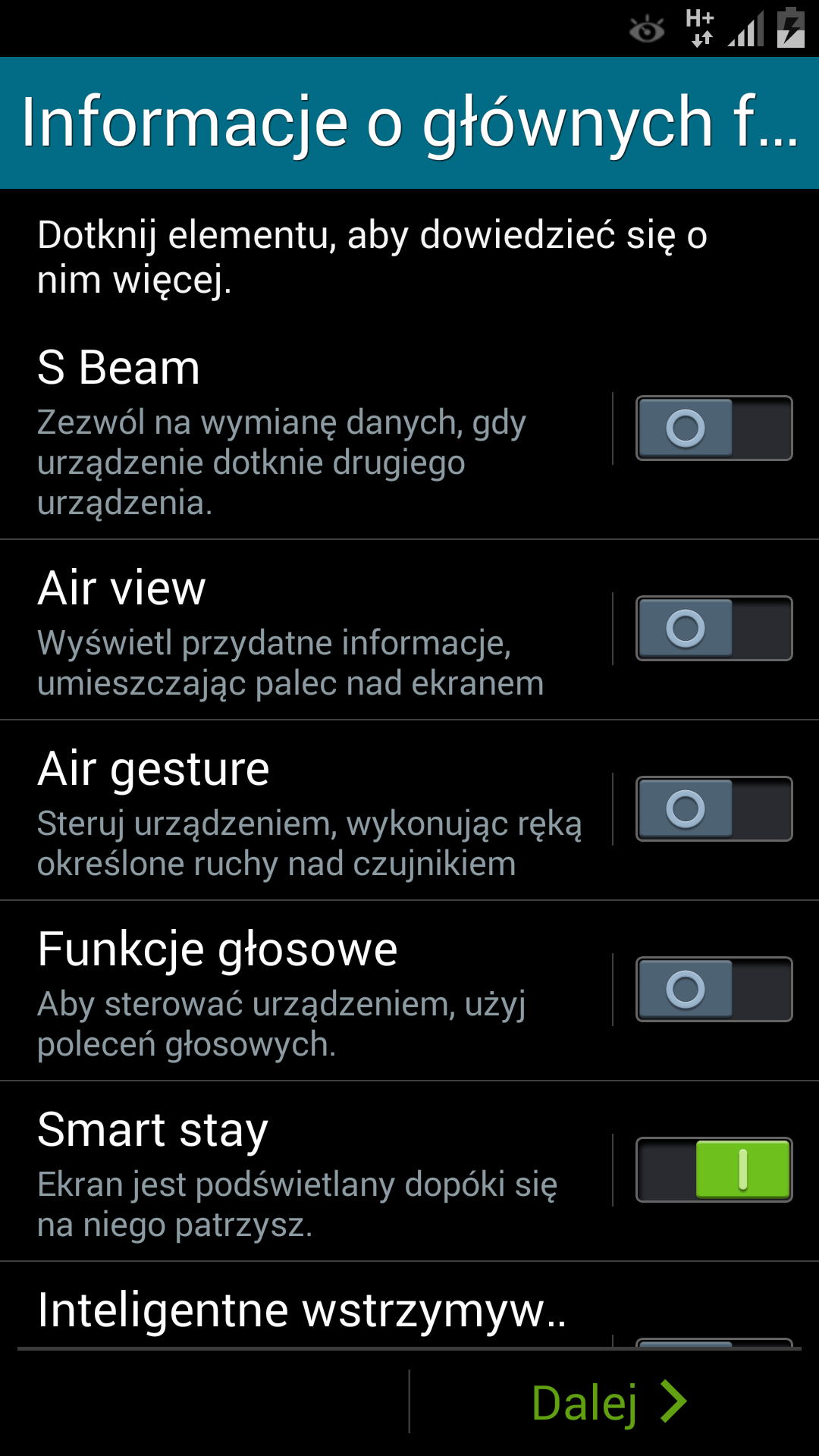Screen dimensions: 819x1456
Task: Turn on the Air view toggle
Action: [x=714, y=629]
